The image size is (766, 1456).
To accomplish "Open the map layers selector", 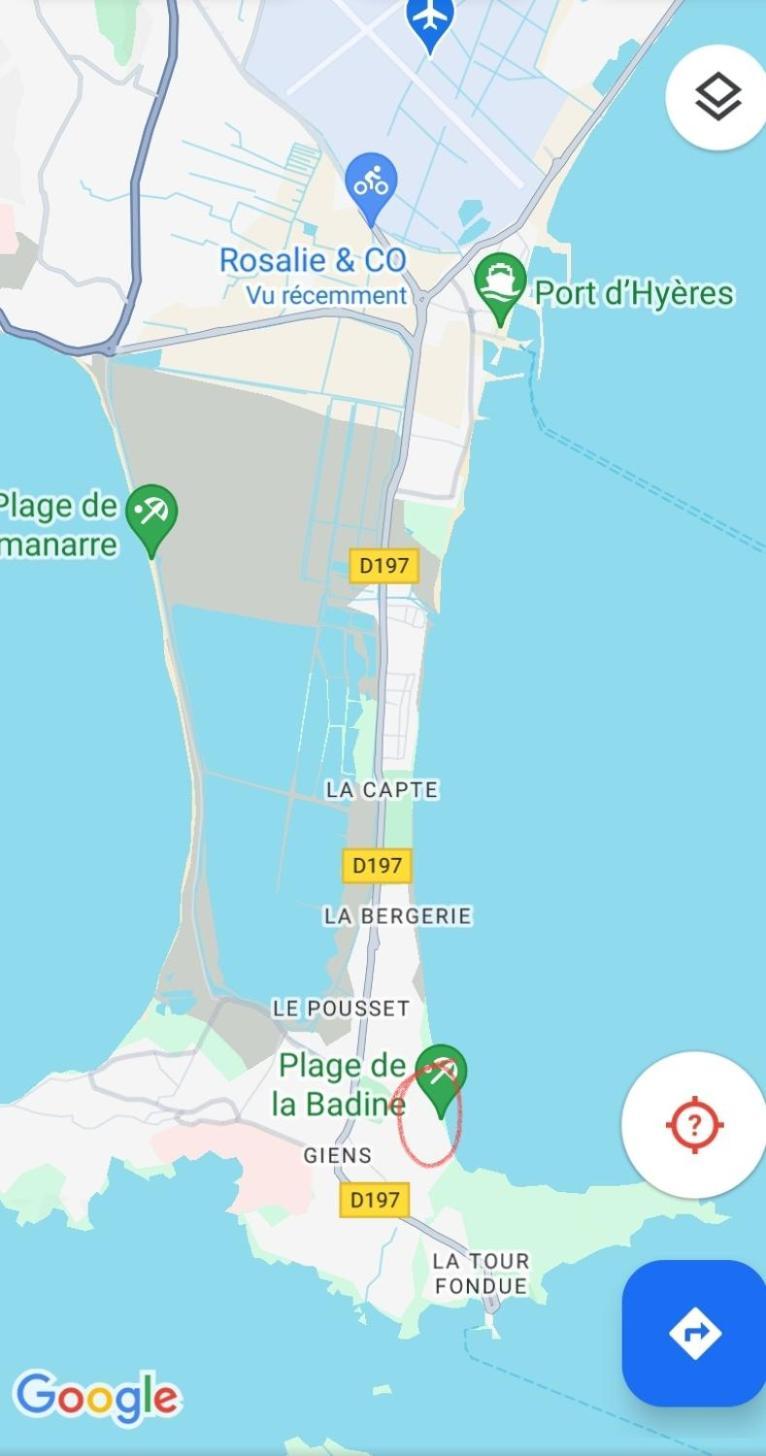I will 718,97.
